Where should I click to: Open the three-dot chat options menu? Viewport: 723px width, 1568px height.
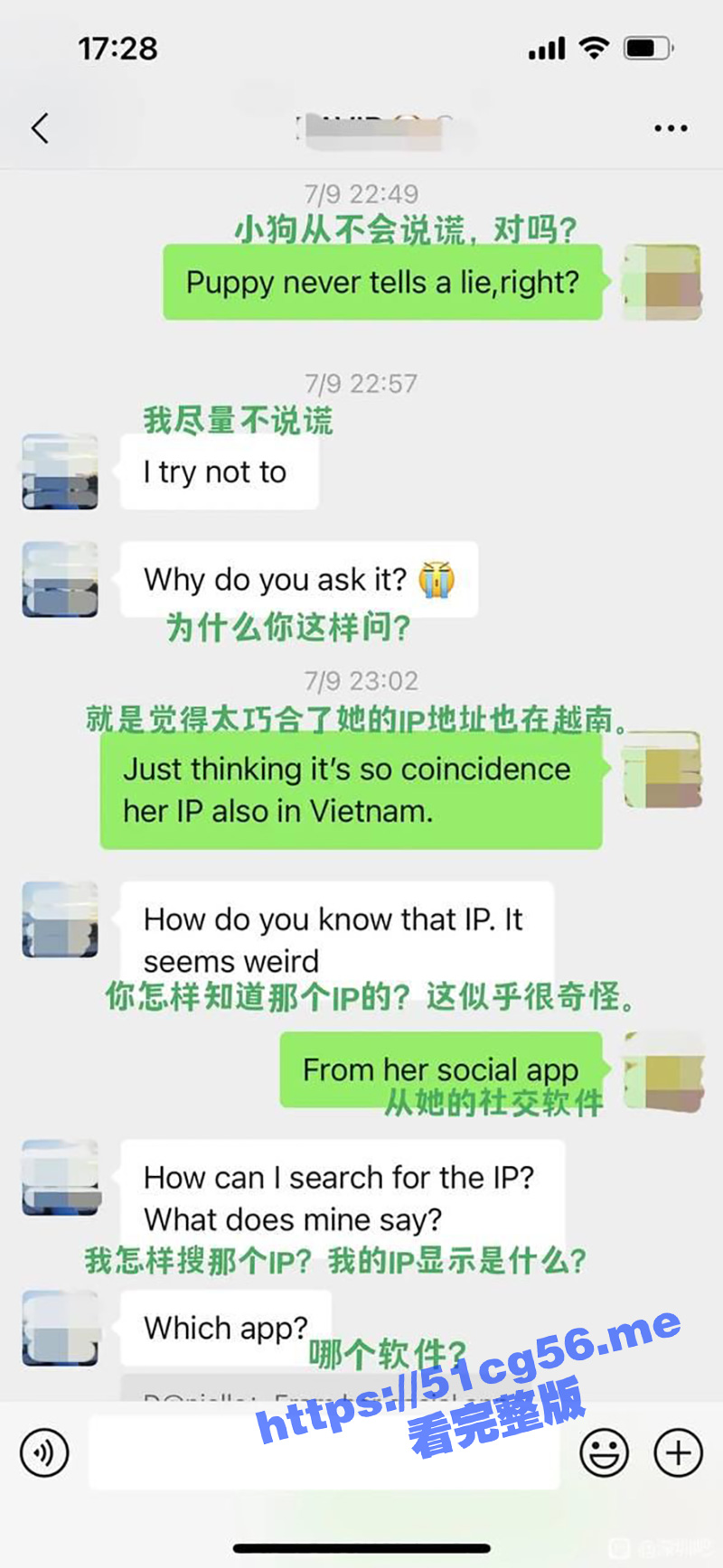[671, 128]
